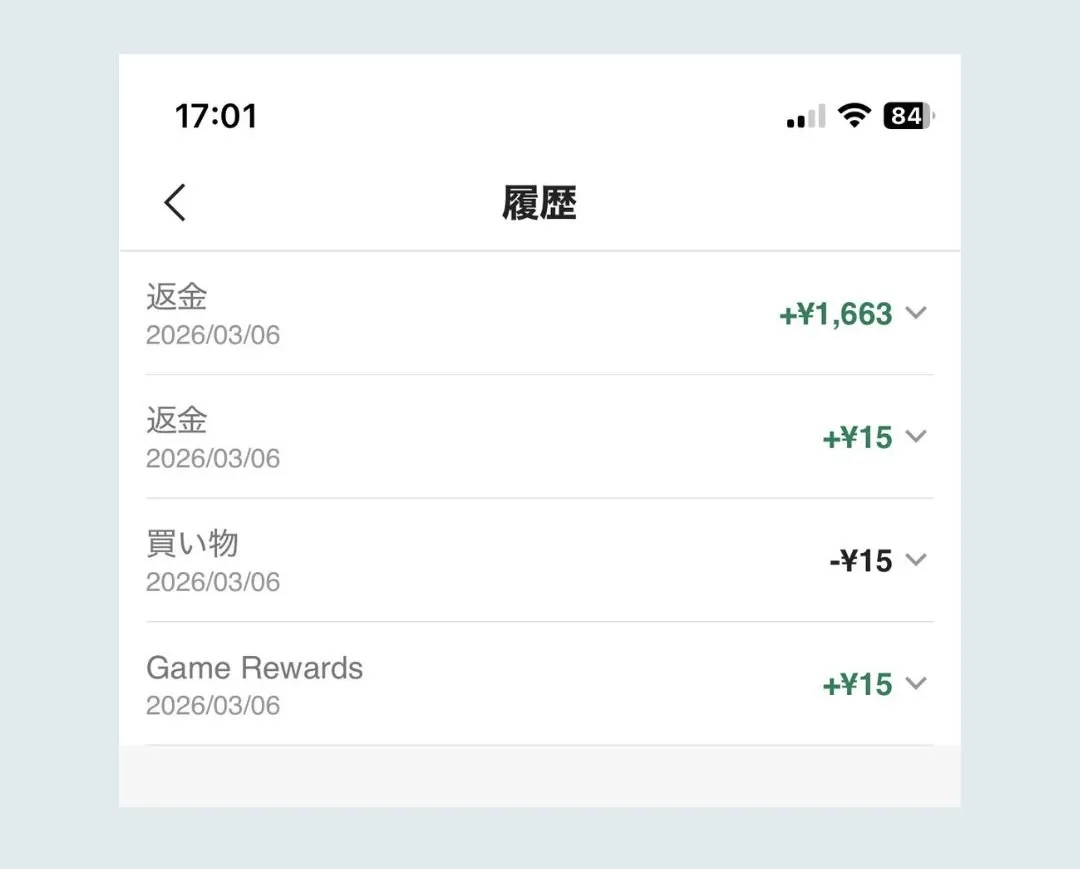Expand the +¥15 返金 entry
The height and width of the screenshot is (869, 1080).
(915, 437)
